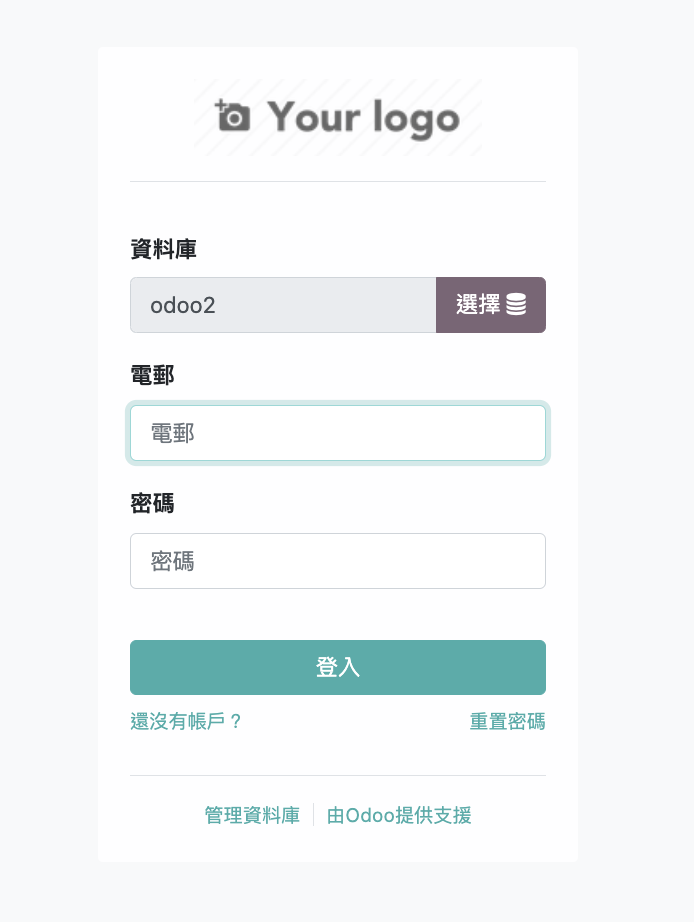Screen dimensions: 694x922
Task: Open the 重置密碼 reset password link
Action: (x=507, y=722)
